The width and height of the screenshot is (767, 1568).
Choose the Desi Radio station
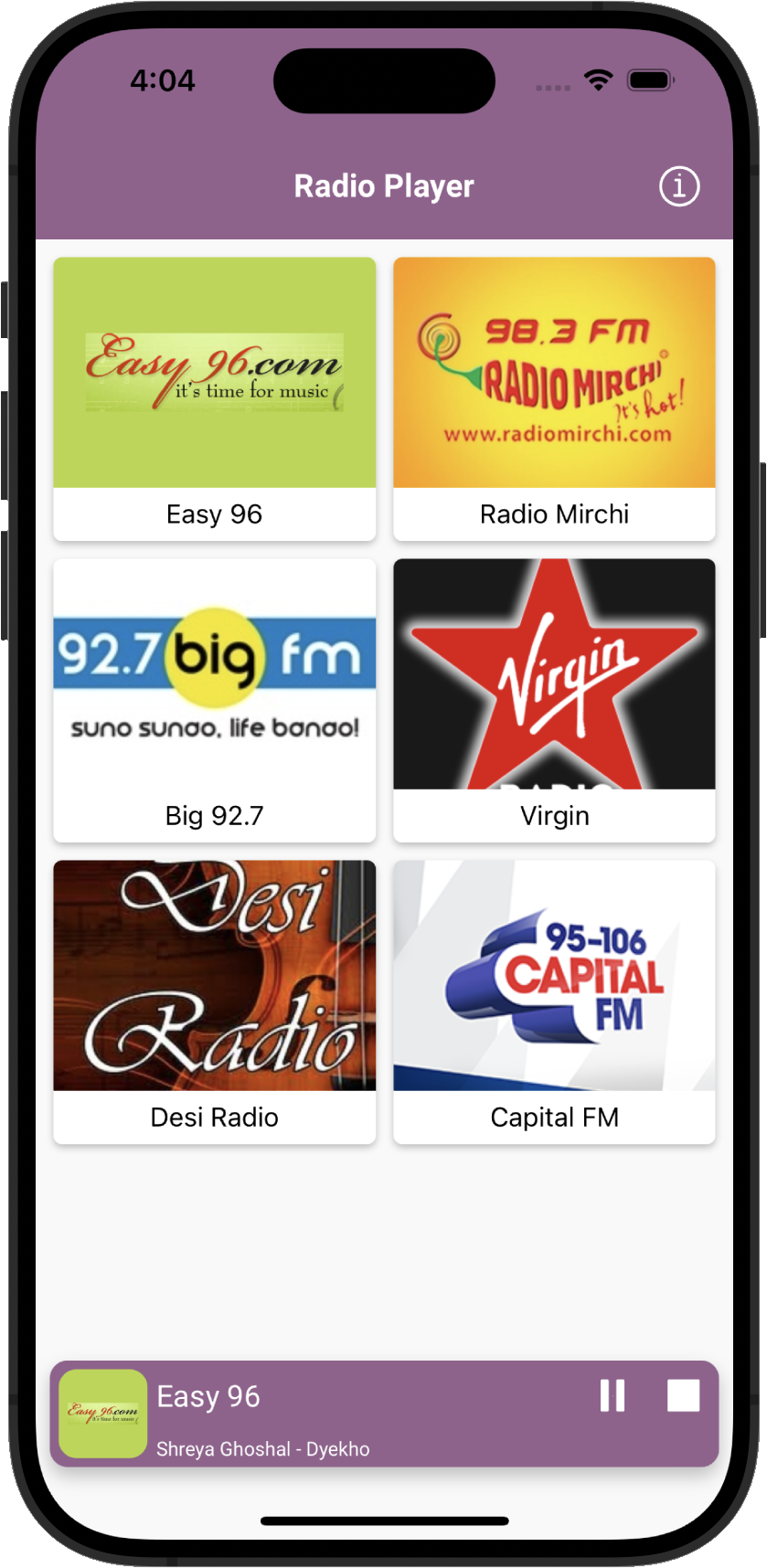[x=214, y=1001]
